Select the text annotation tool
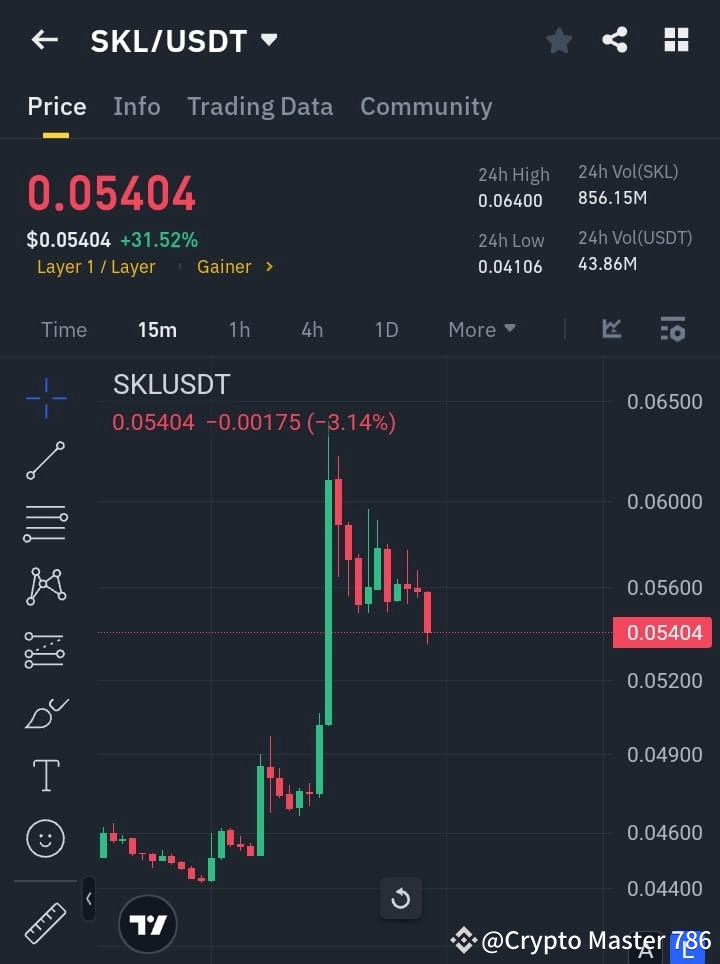Viewport: 720px width, 964px height. click(45, 775)
